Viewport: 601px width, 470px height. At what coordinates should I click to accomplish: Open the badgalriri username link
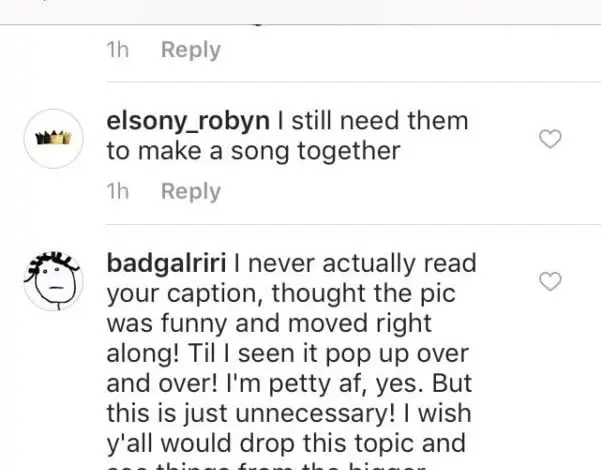pyautogui.click(x=166, y=265)
